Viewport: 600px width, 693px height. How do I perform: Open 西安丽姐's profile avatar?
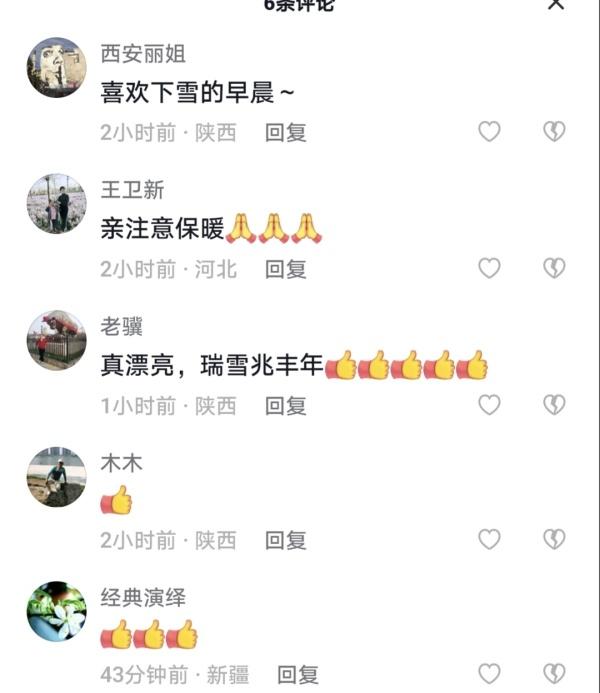[56, 67]
